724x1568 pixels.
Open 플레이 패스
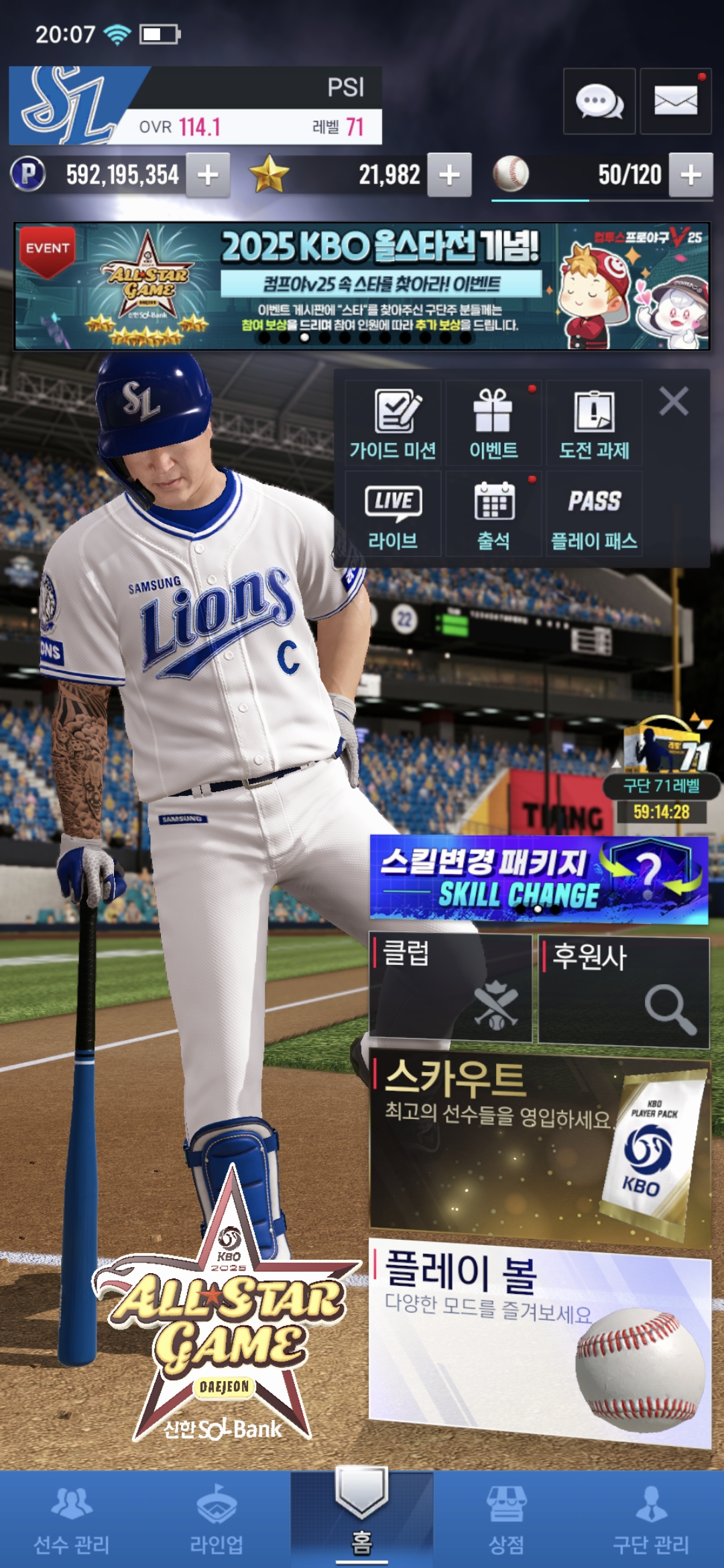click(x=594, y=515)
